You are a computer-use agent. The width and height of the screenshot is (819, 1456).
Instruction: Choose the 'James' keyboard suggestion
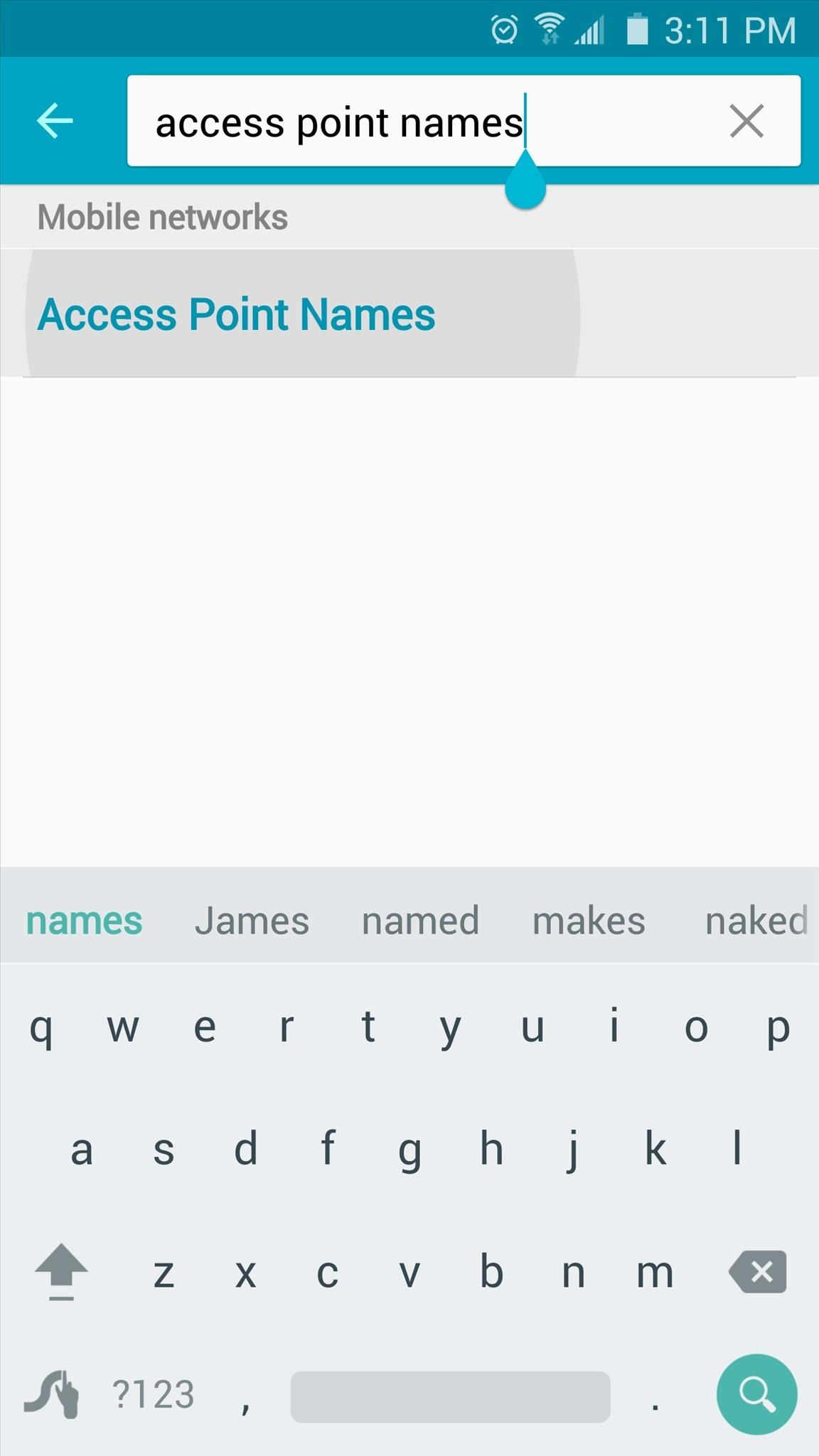tap(252, 921)
